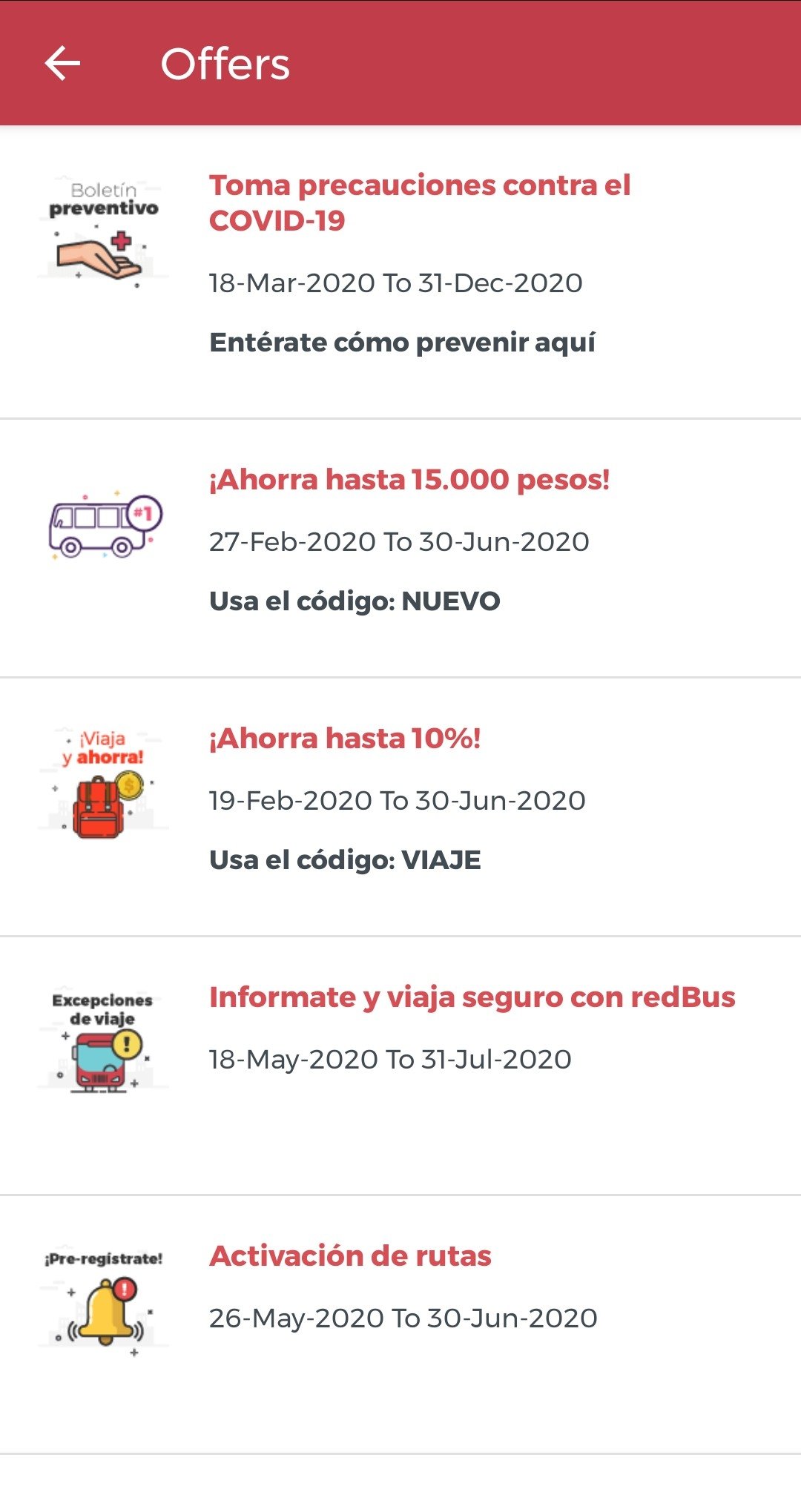Viewport: 801px width, 1512px height.
Task: Go back from the Offers screen
Action: point(62,64)
